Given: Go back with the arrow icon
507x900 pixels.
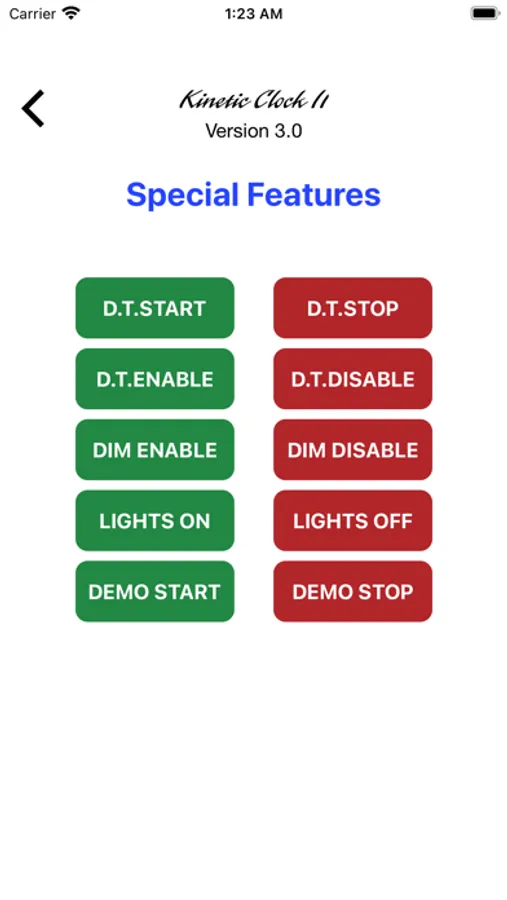Looking at the screenshot, I should coord(33,108).
